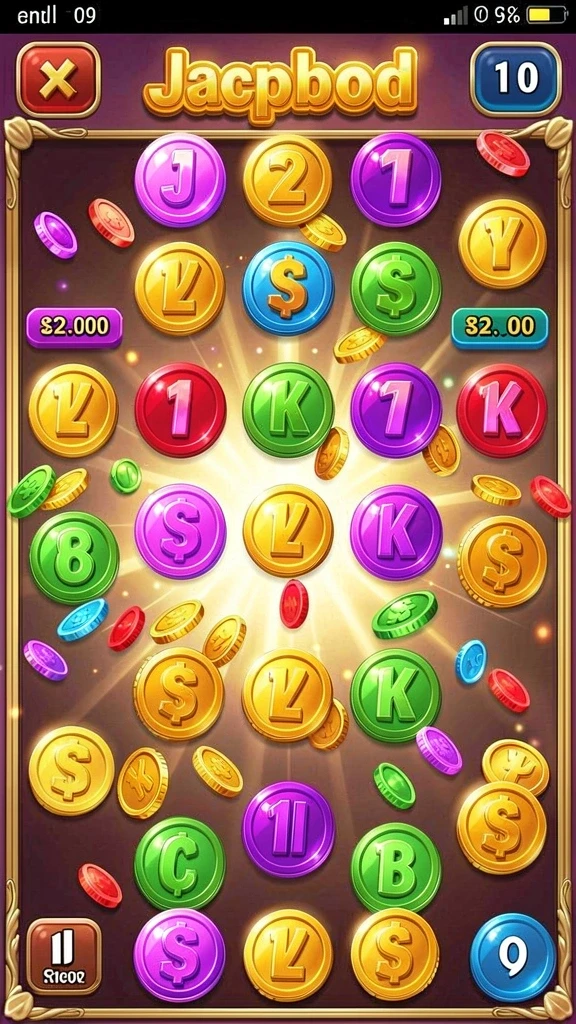Screen dimensions: 576x1024
Task: Tap the blue 9 round button
Action: (513, 957)
